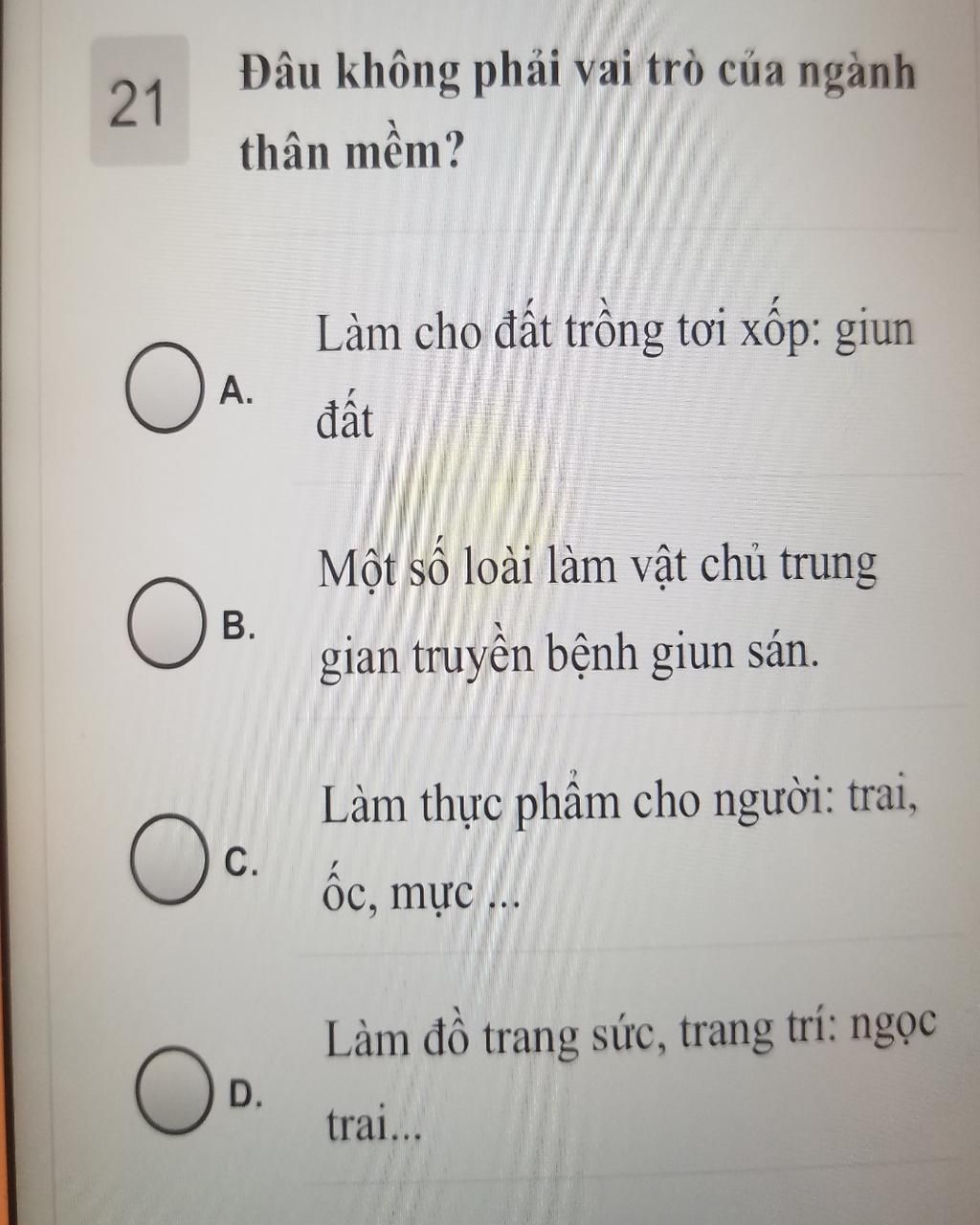Choose option B about vật chủ trung gian
Screen dimensions: 980x1225
tap(167, 623)
